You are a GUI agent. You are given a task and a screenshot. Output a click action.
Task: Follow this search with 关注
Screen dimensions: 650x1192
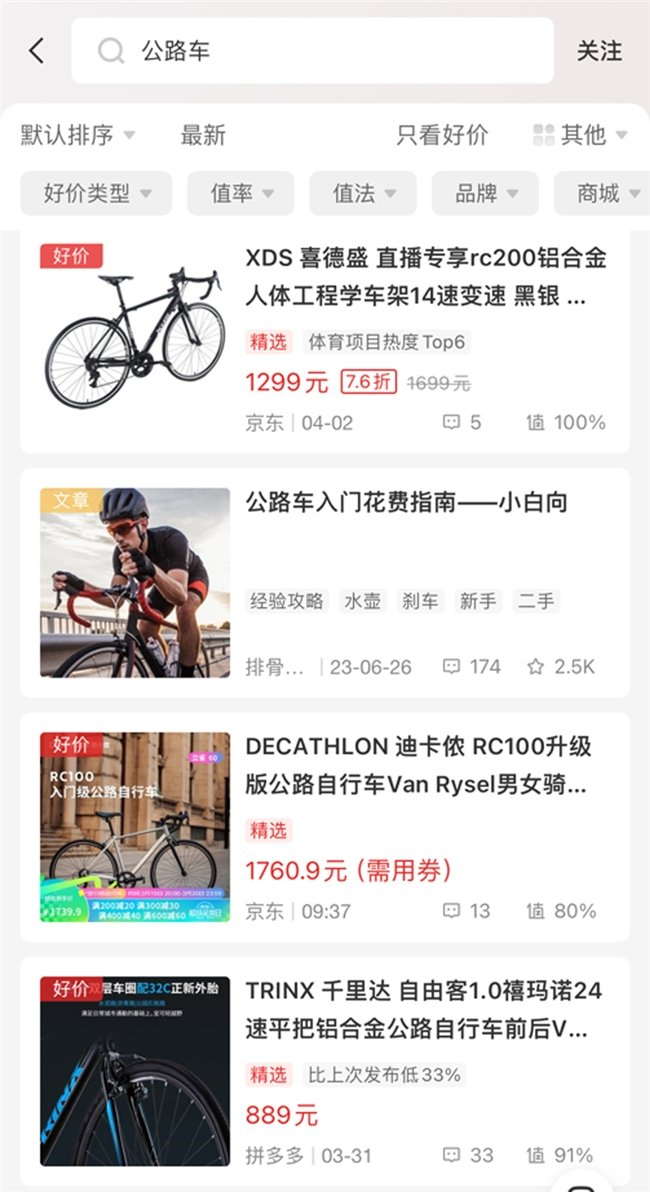599,51
